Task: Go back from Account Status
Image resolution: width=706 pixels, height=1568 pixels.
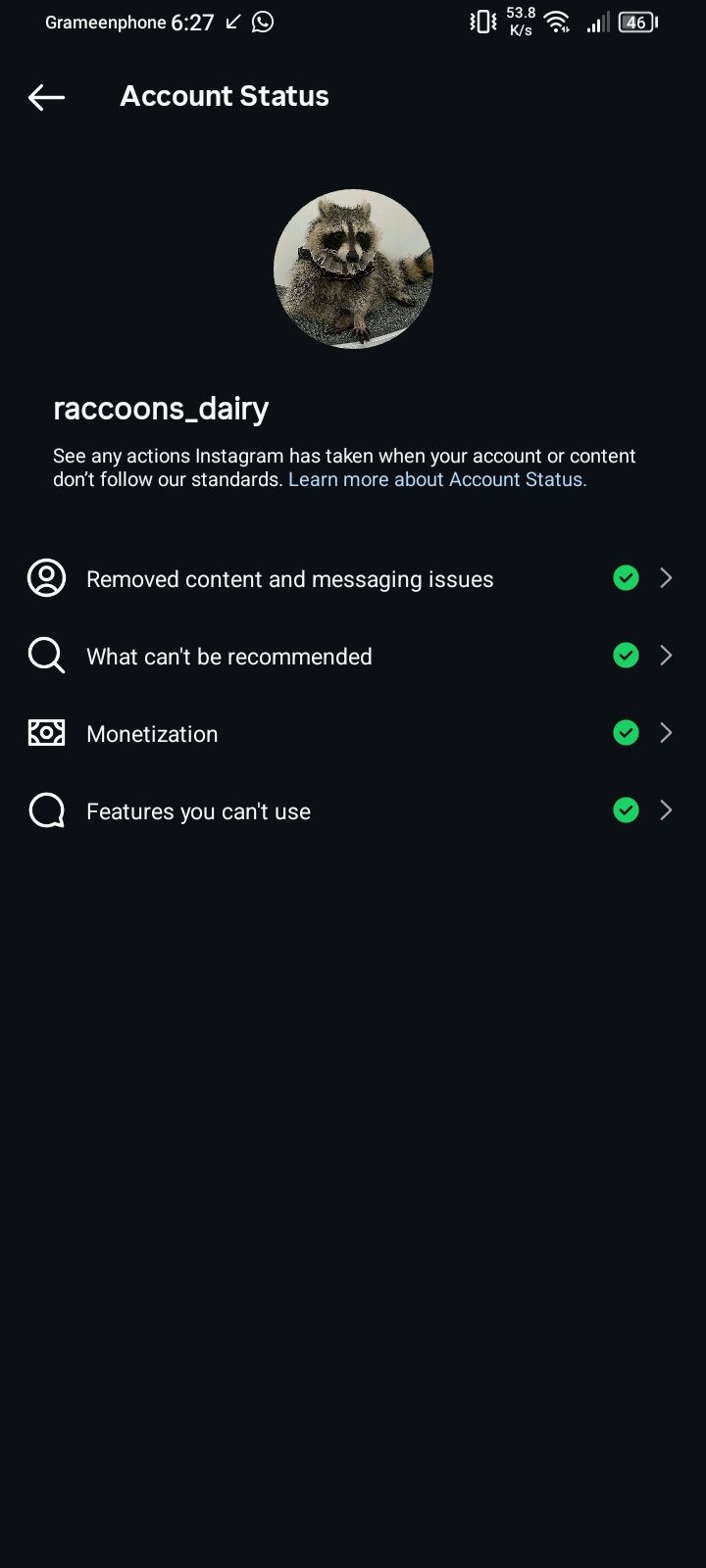Action: 46,96
